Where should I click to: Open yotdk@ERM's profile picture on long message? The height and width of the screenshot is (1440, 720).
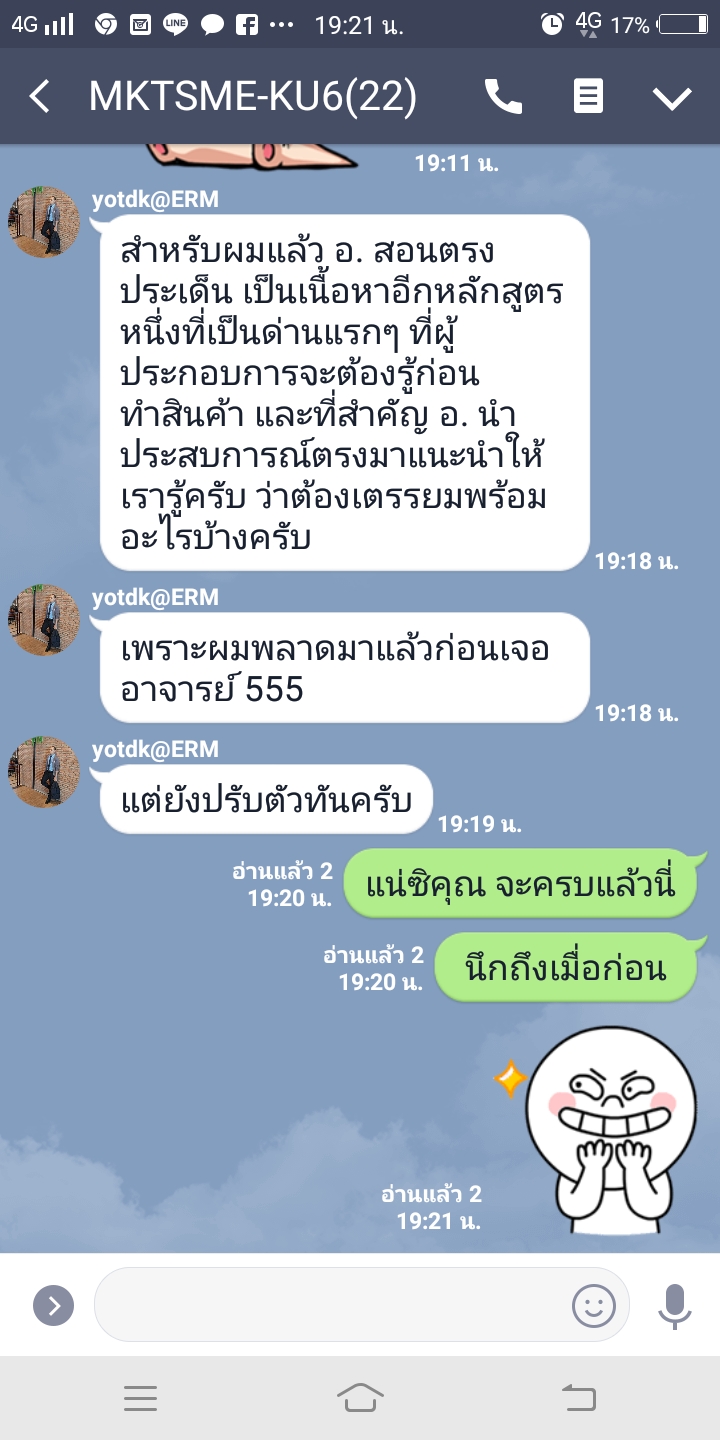44,222
